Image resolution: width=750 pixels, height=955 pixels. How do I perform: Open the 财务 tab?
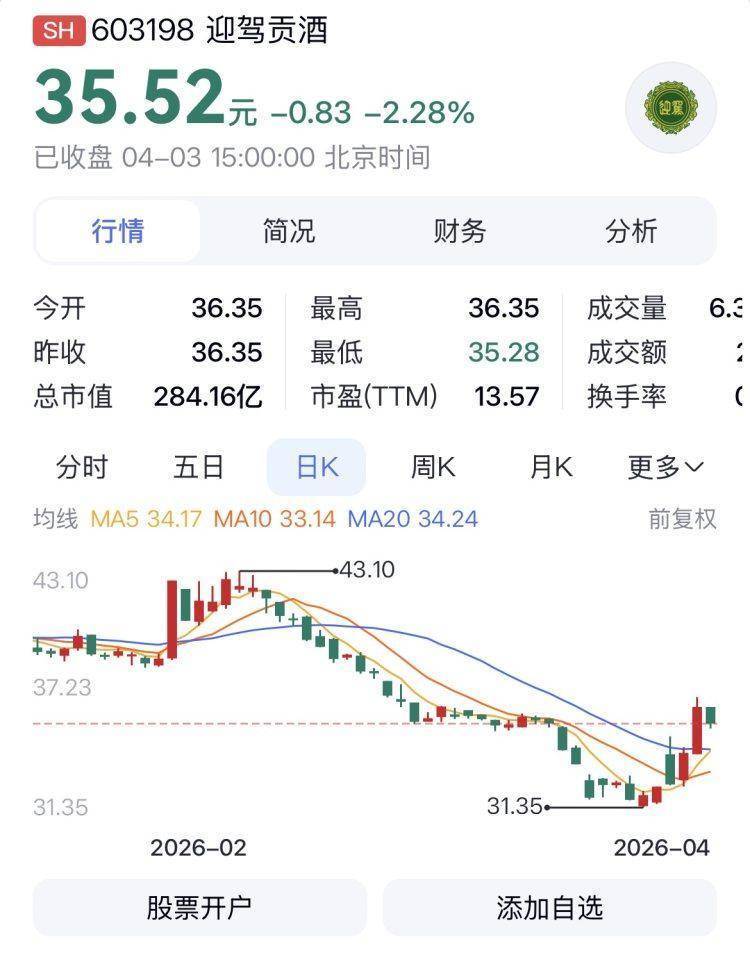tap(460, 231)
